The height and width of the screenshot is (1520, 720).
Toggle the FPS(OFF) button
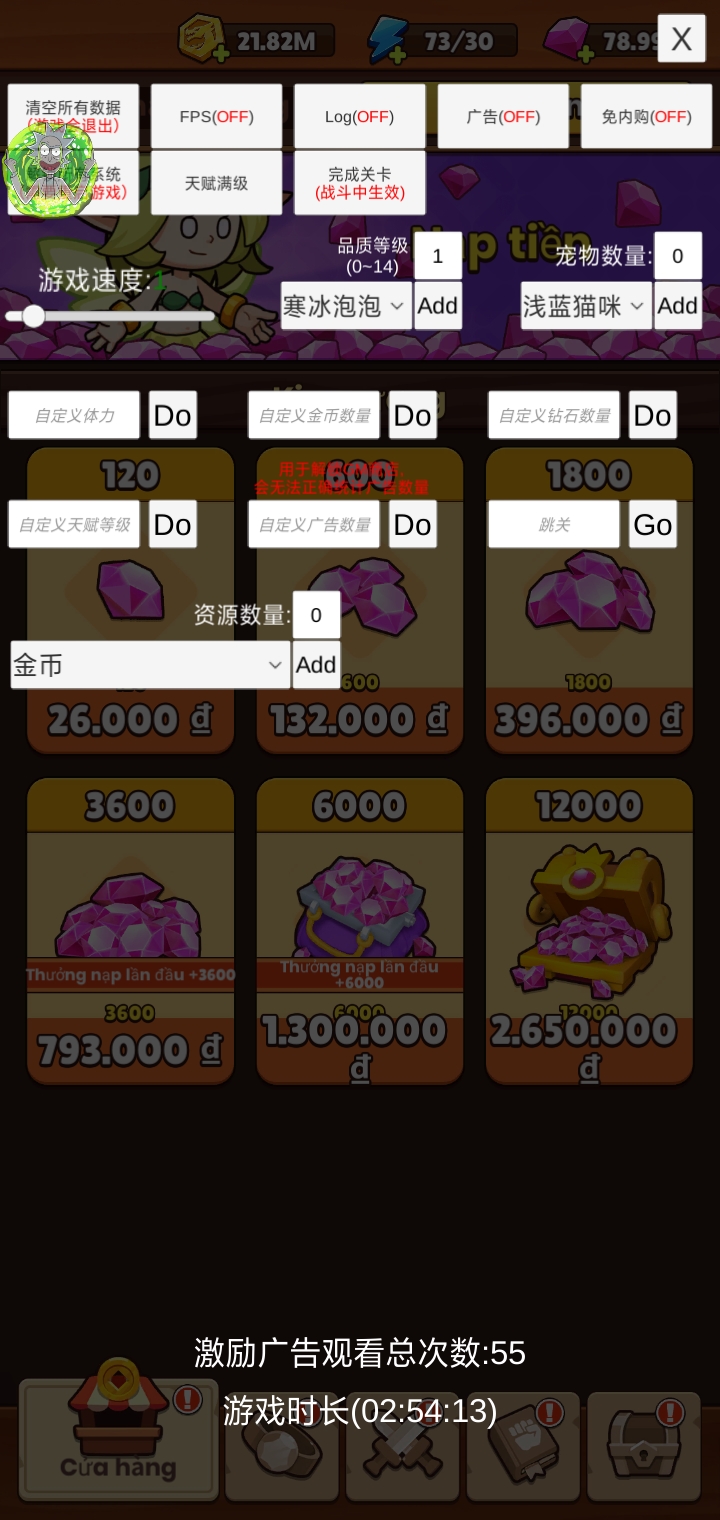tap(216, 117)
